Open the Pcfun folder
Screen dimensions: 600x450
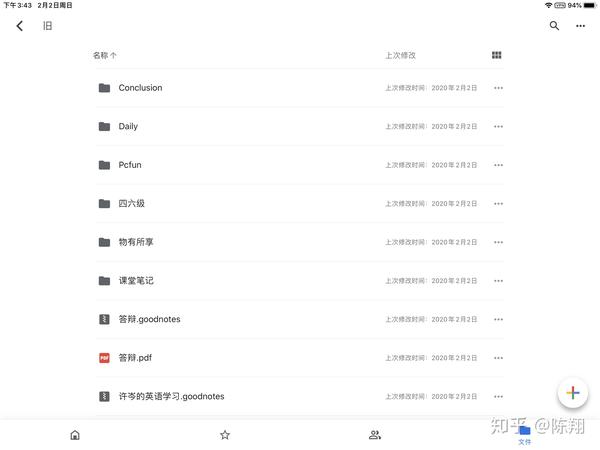130,165
